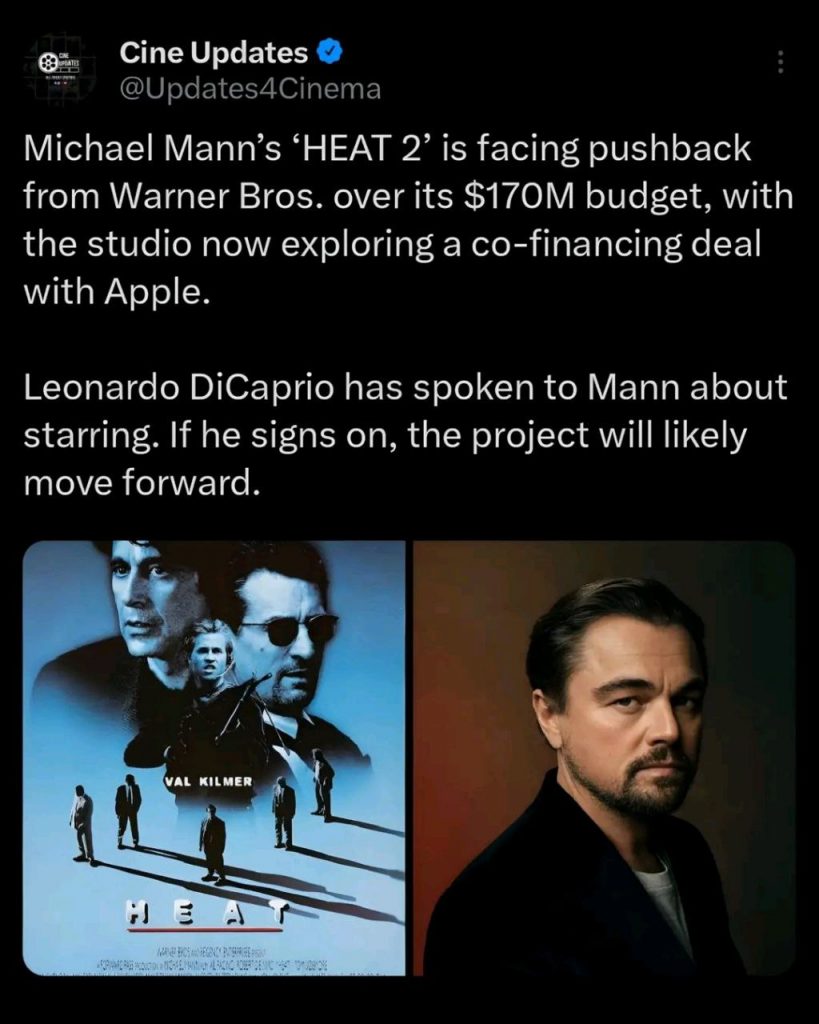Open the @Updates4Cinema account name
Viewport: 819px width, 1024px height.
(250, 88)
